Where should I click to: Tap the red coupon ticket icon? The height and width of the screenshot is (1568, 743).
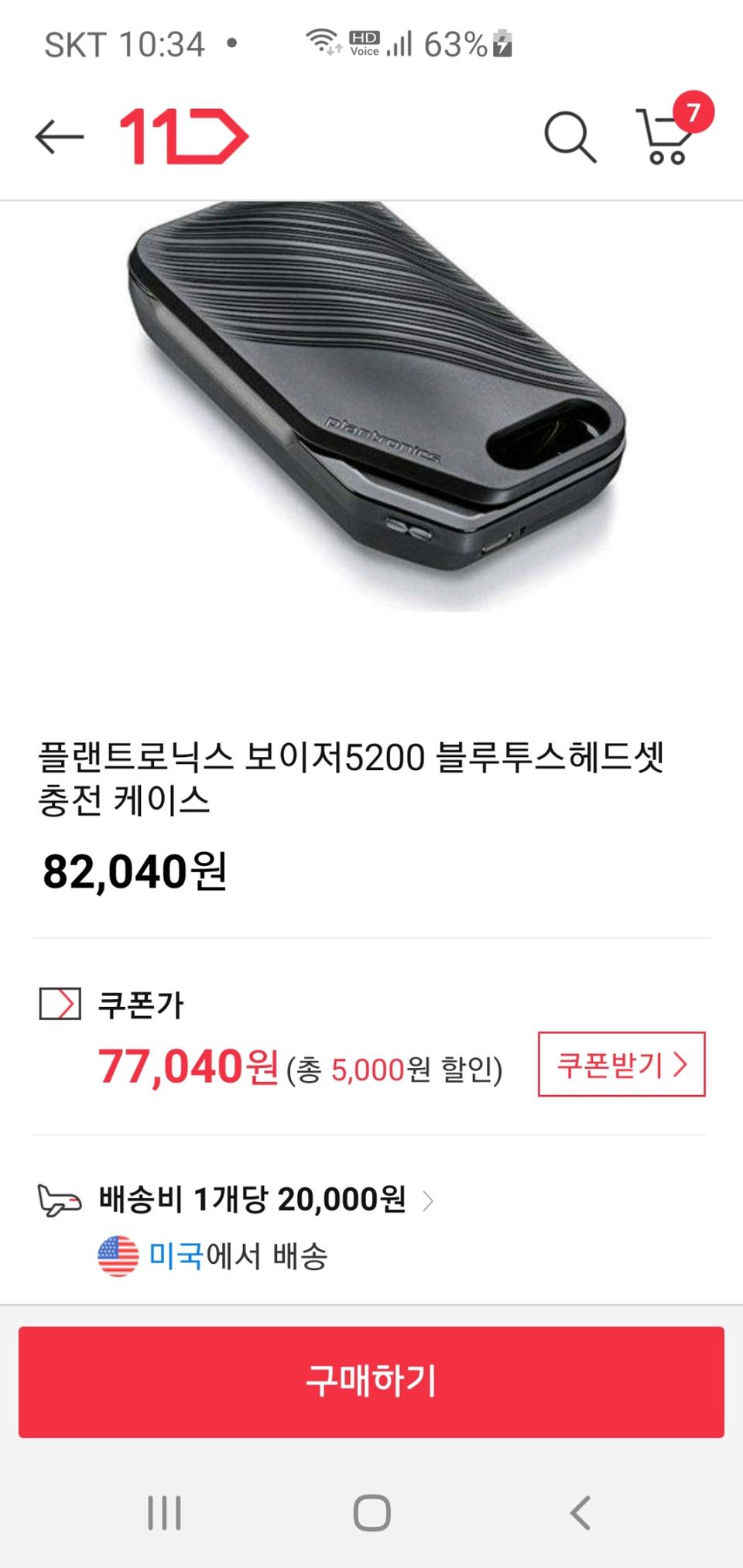coord(62,1004)
